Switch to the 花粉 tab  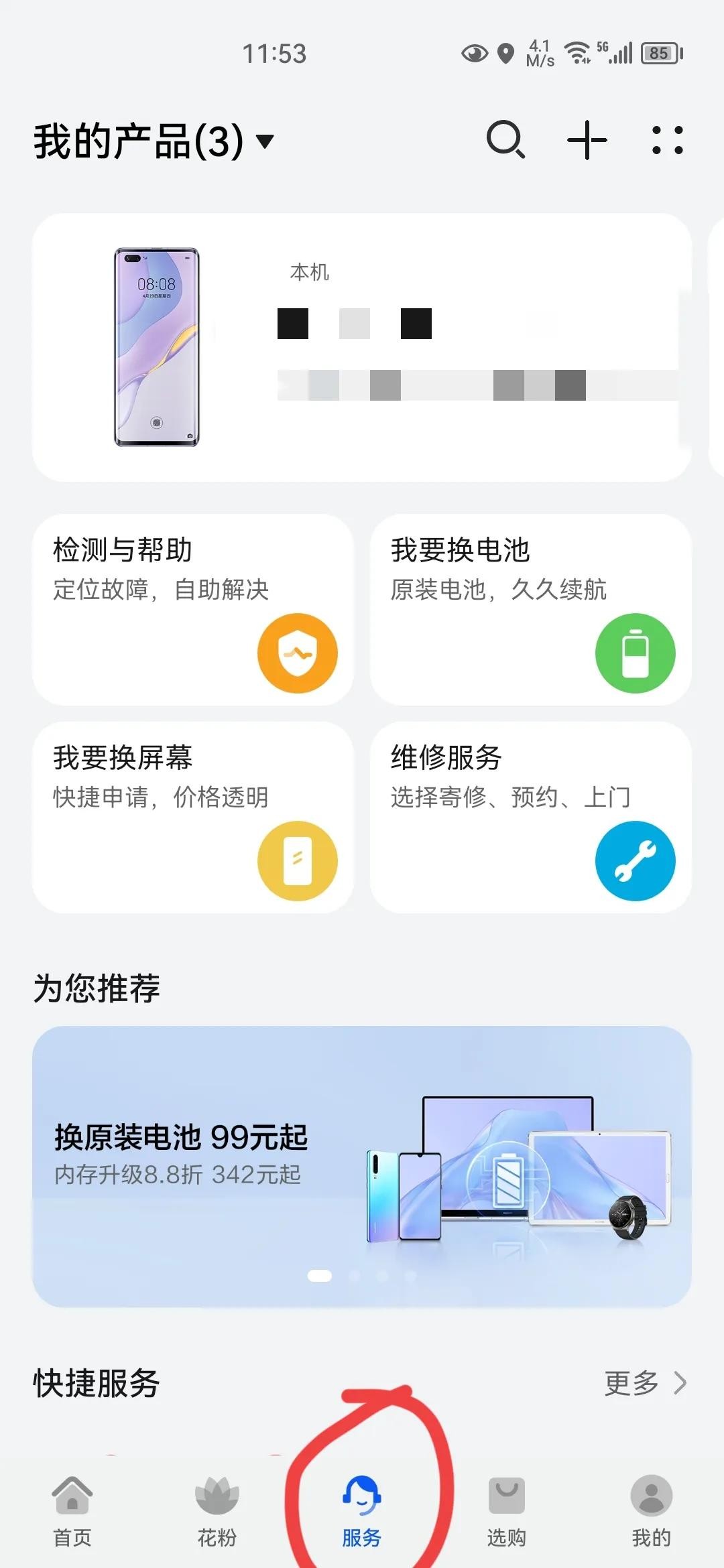[217, 1508]
